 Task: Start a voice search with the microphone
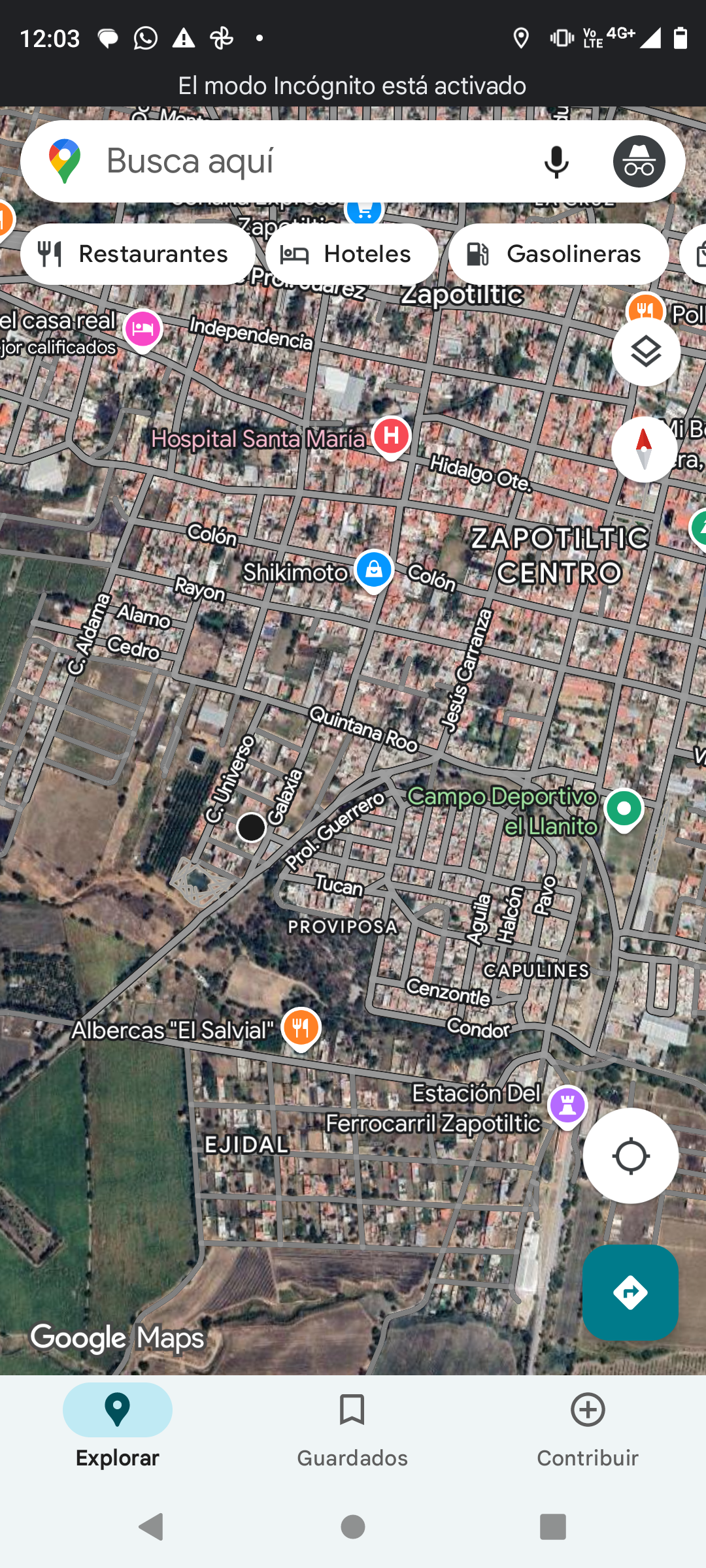coord(556,161)
